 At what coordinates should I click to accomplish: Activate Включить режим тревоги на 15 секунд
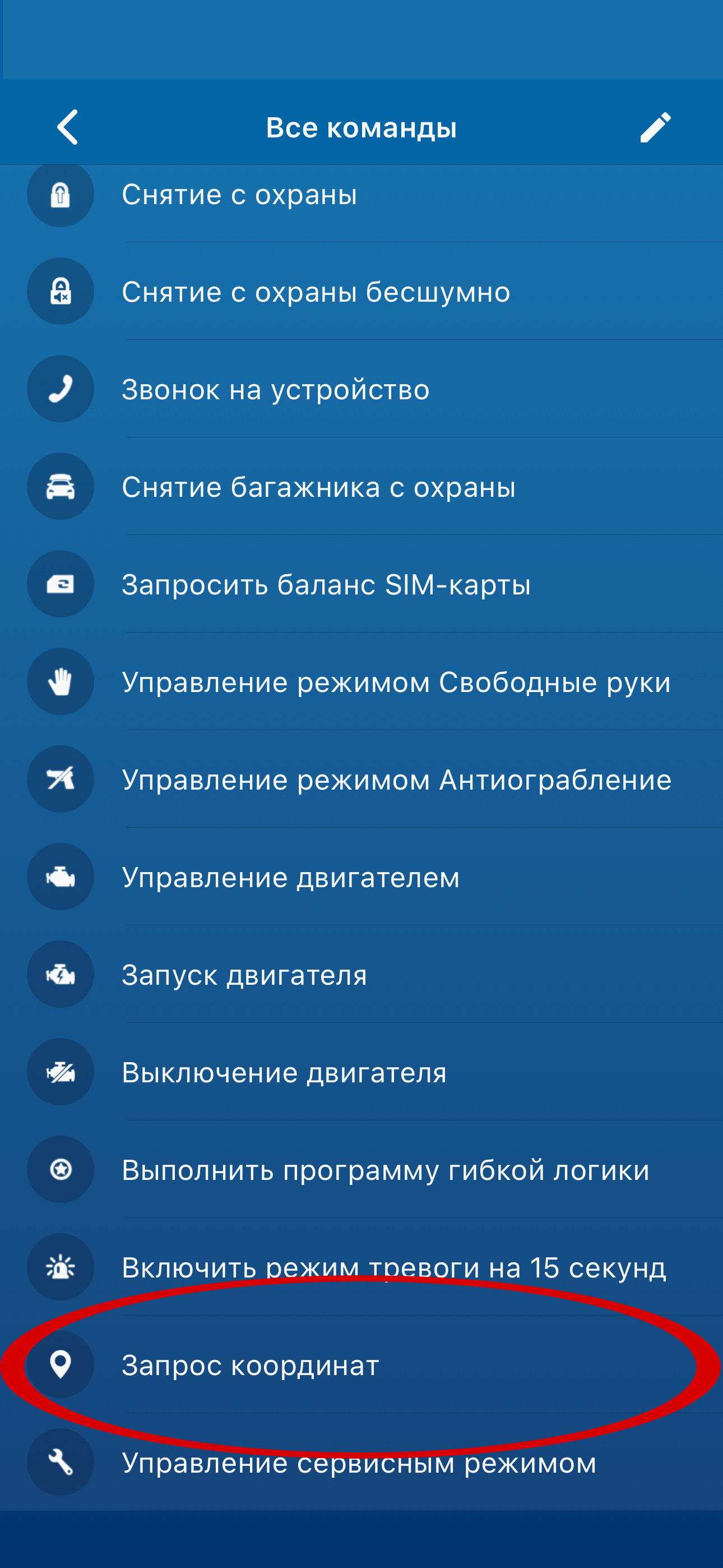click(393, 1267)
